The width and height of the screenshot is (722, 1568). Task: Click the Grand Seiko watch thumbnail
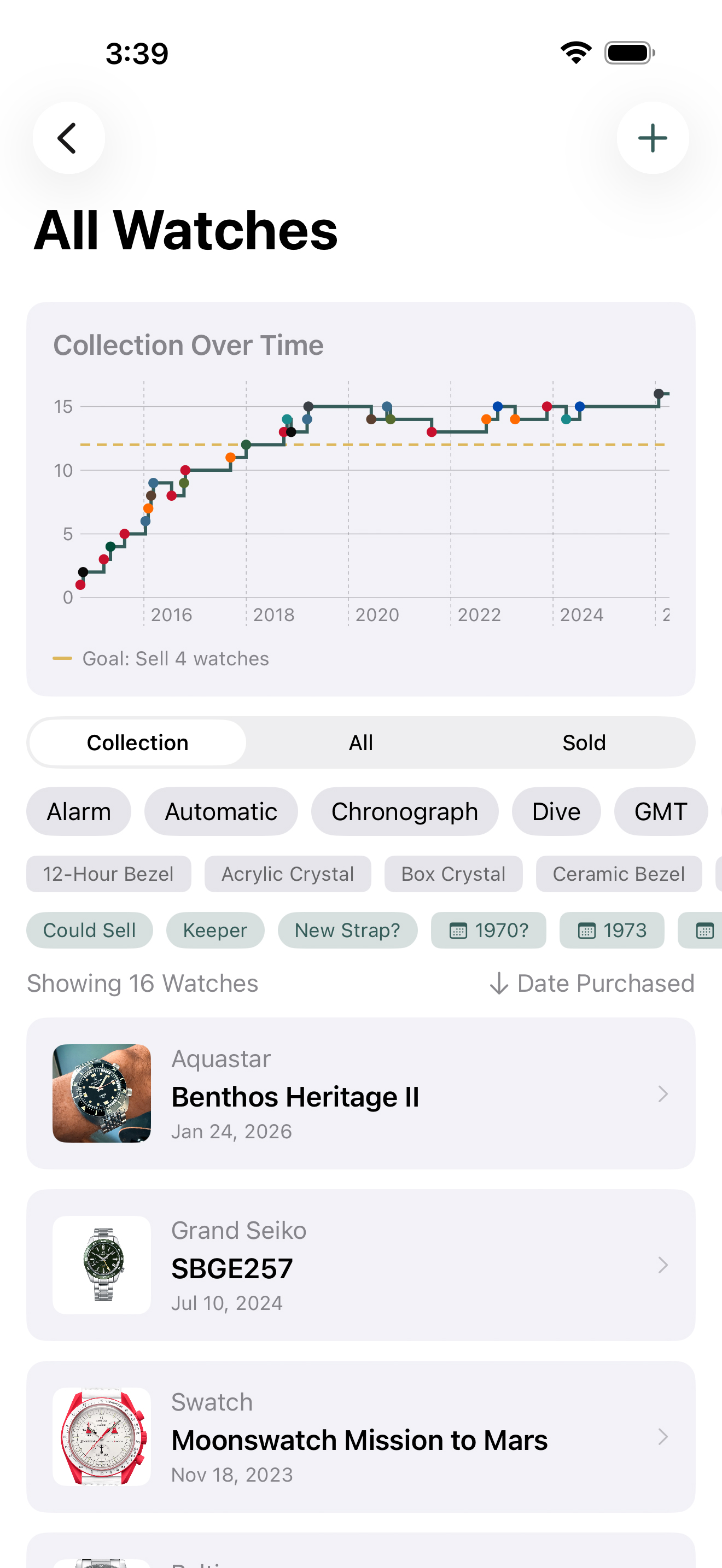click(101, 1264)
